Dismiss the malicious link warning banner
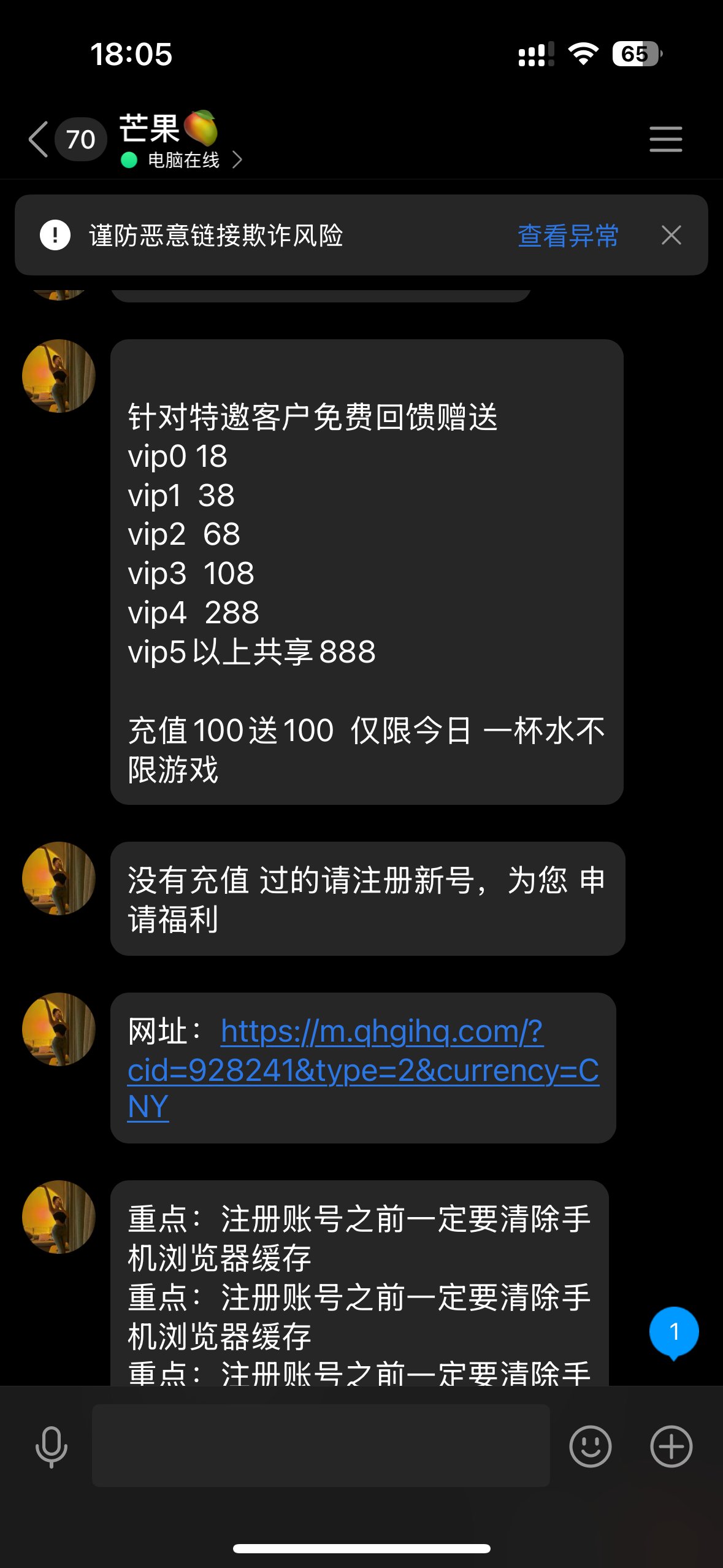The height and width of the screenshot is (1568, 723). (x=671, y=235)
